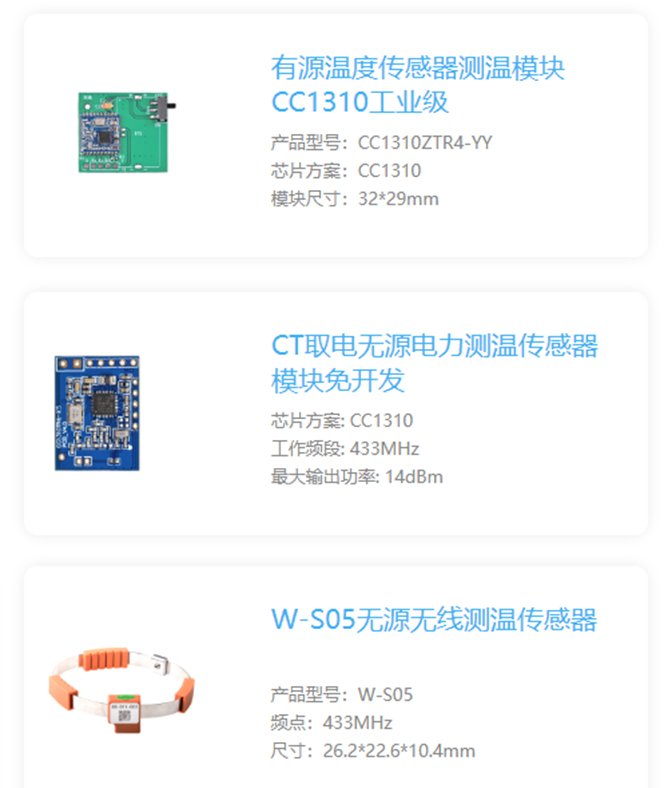Open the CT取电无源电力测温传感器 module card
The height and width of the screenshot is (788, 671).
(x=433, y=362)
